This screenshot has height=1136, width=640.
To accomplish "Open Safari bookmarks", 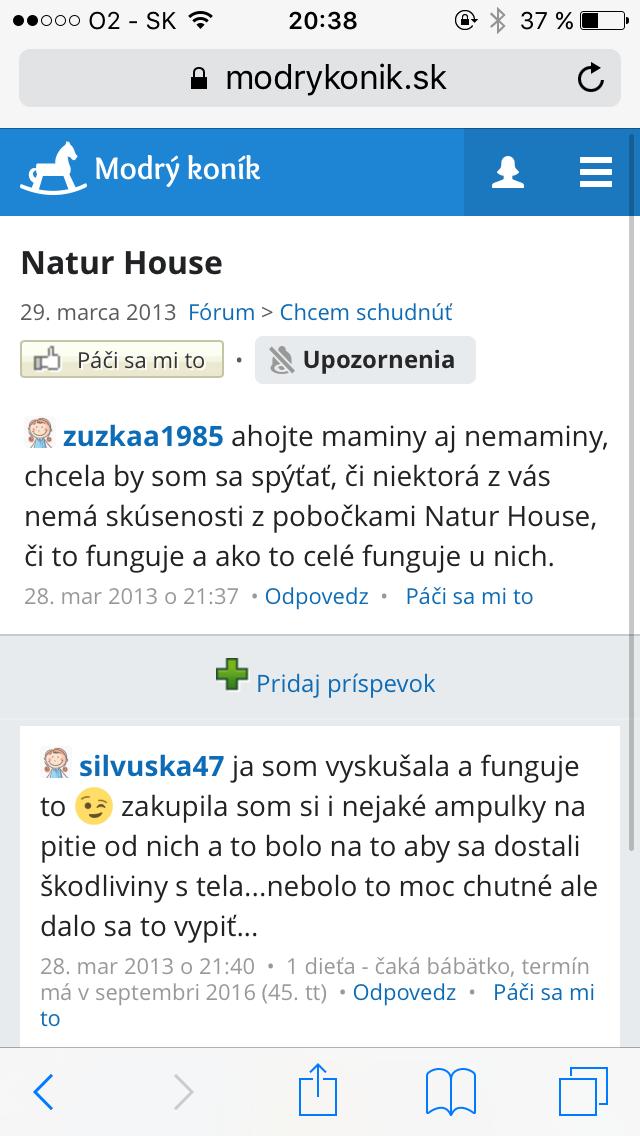I will [450, 1091].
